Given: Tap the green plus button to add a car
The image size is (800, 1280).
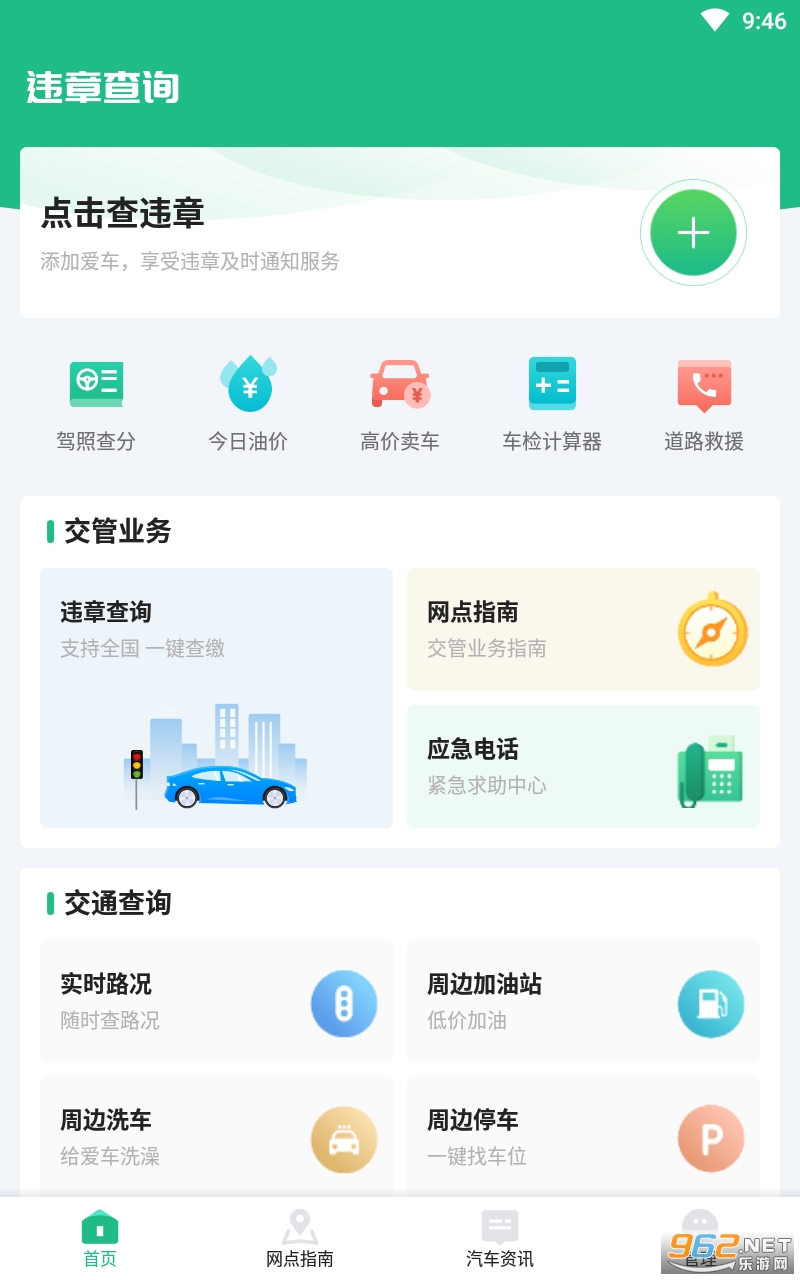Looking at the screenshot, I should [693, 232].
